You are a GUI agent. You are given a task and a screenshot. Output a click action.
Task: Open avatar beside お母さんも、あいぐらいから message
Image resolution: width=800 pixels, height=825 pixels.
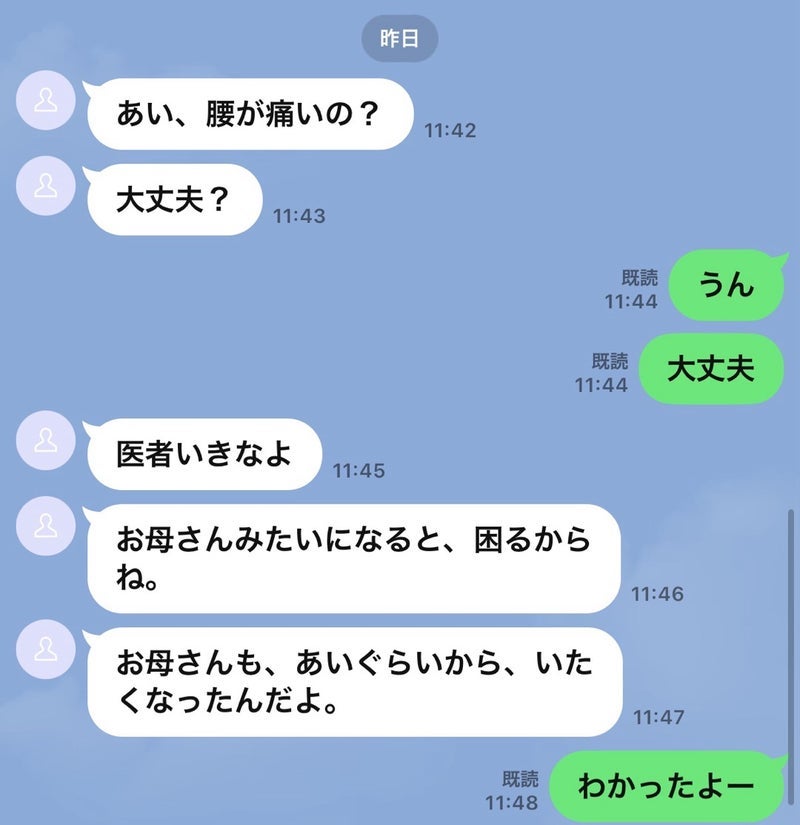(46, 650)
